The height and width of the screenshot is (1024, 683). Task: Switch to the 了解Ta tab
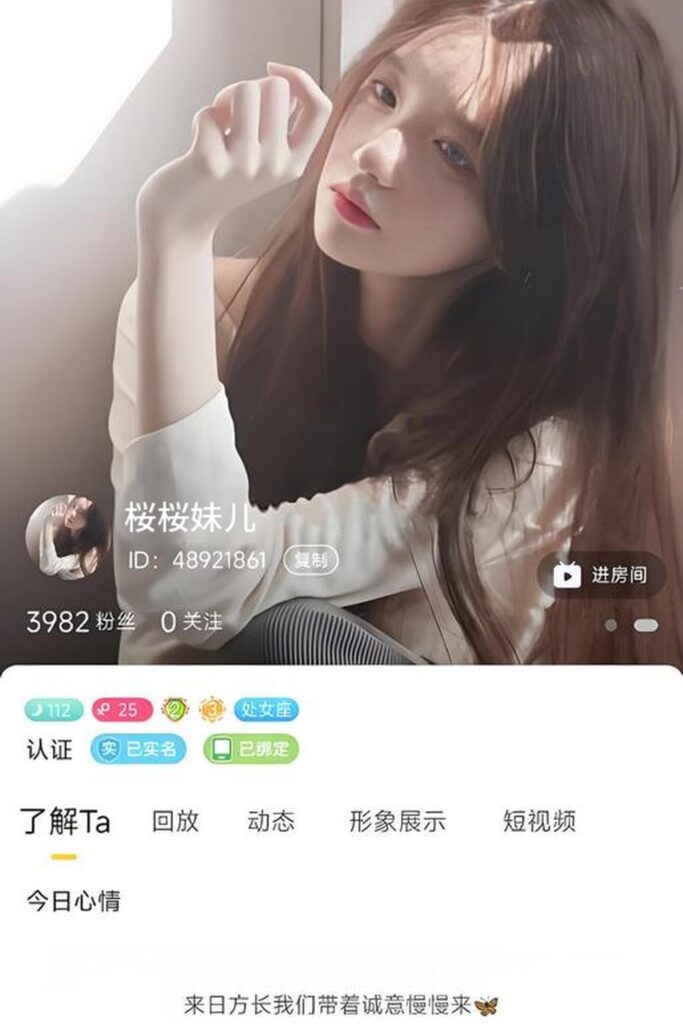[x=65, y=823]
